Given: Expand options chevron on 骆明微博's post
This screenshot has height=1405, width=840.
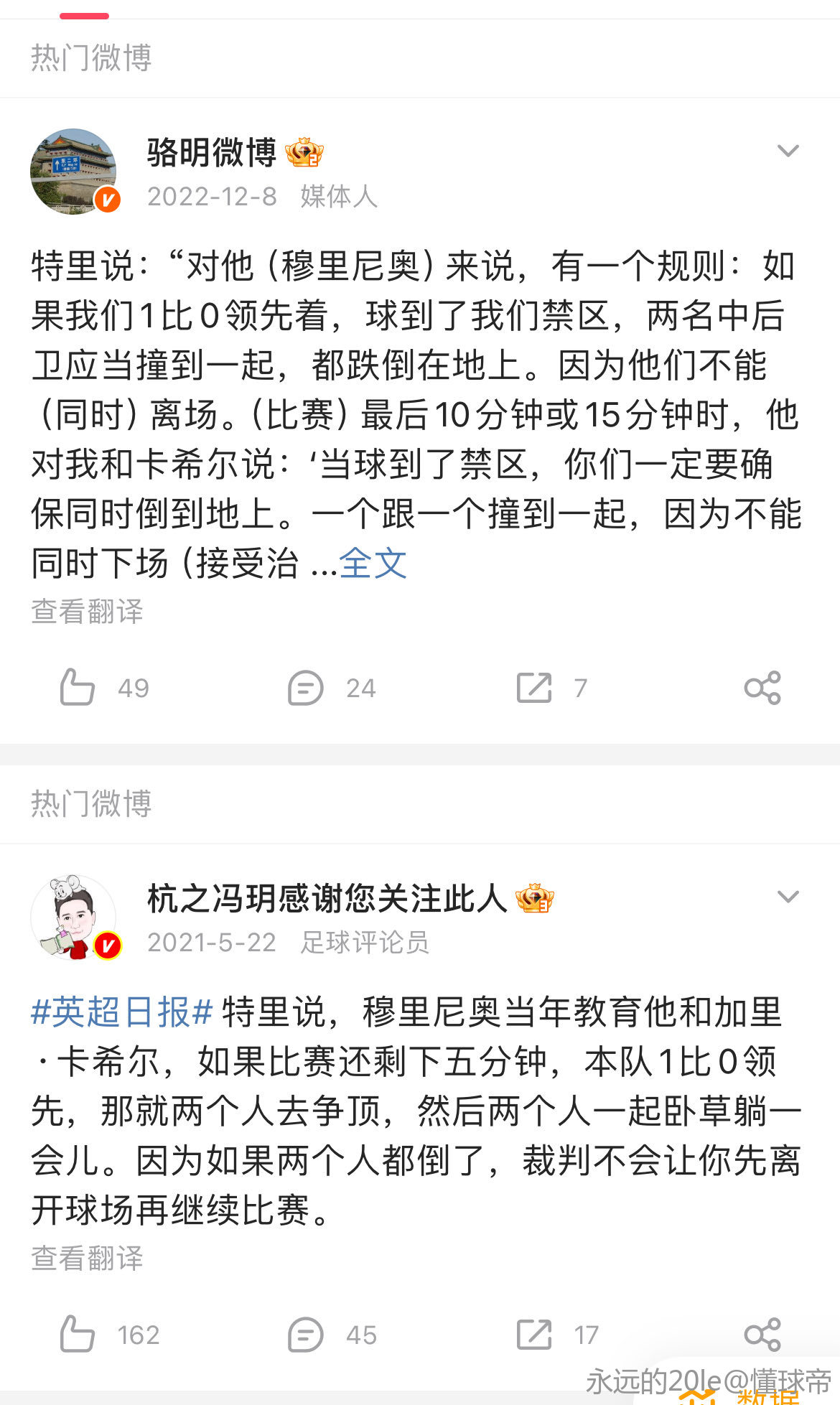Looking at the screenshot, I should [x=788, y=151].
